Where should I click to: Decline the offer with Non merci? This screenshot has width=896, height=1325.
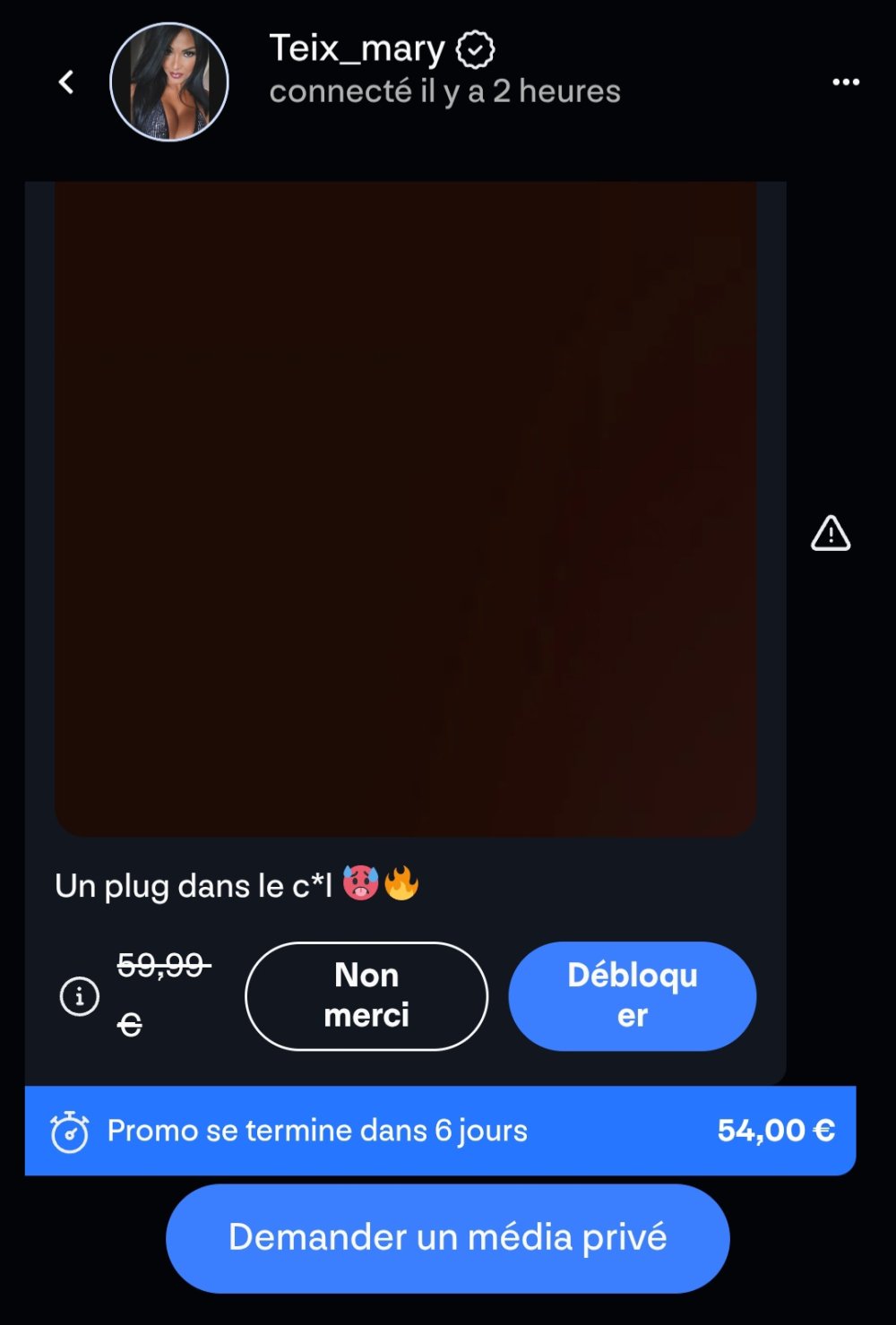[x=366, y=995]
